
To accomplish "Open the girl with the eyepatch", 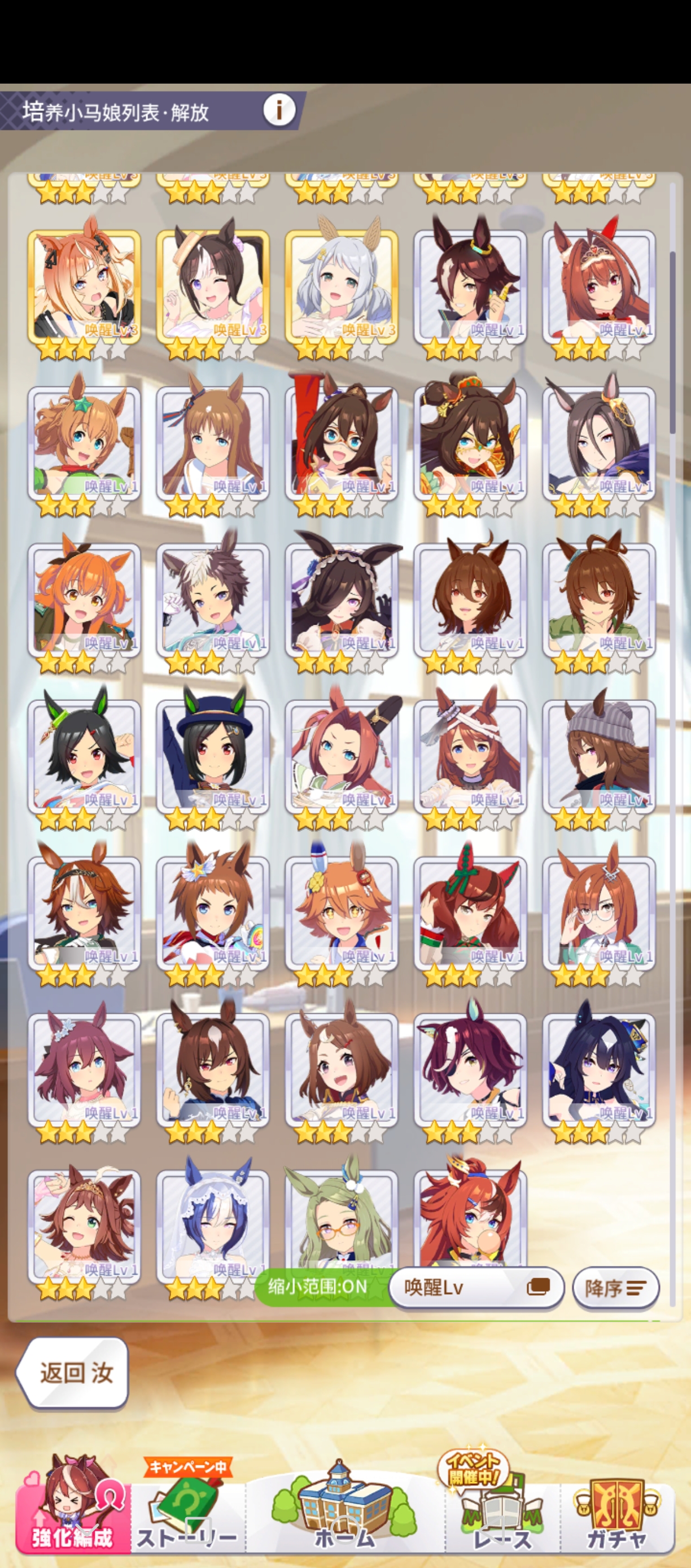I will click(x=470, y=1069).
